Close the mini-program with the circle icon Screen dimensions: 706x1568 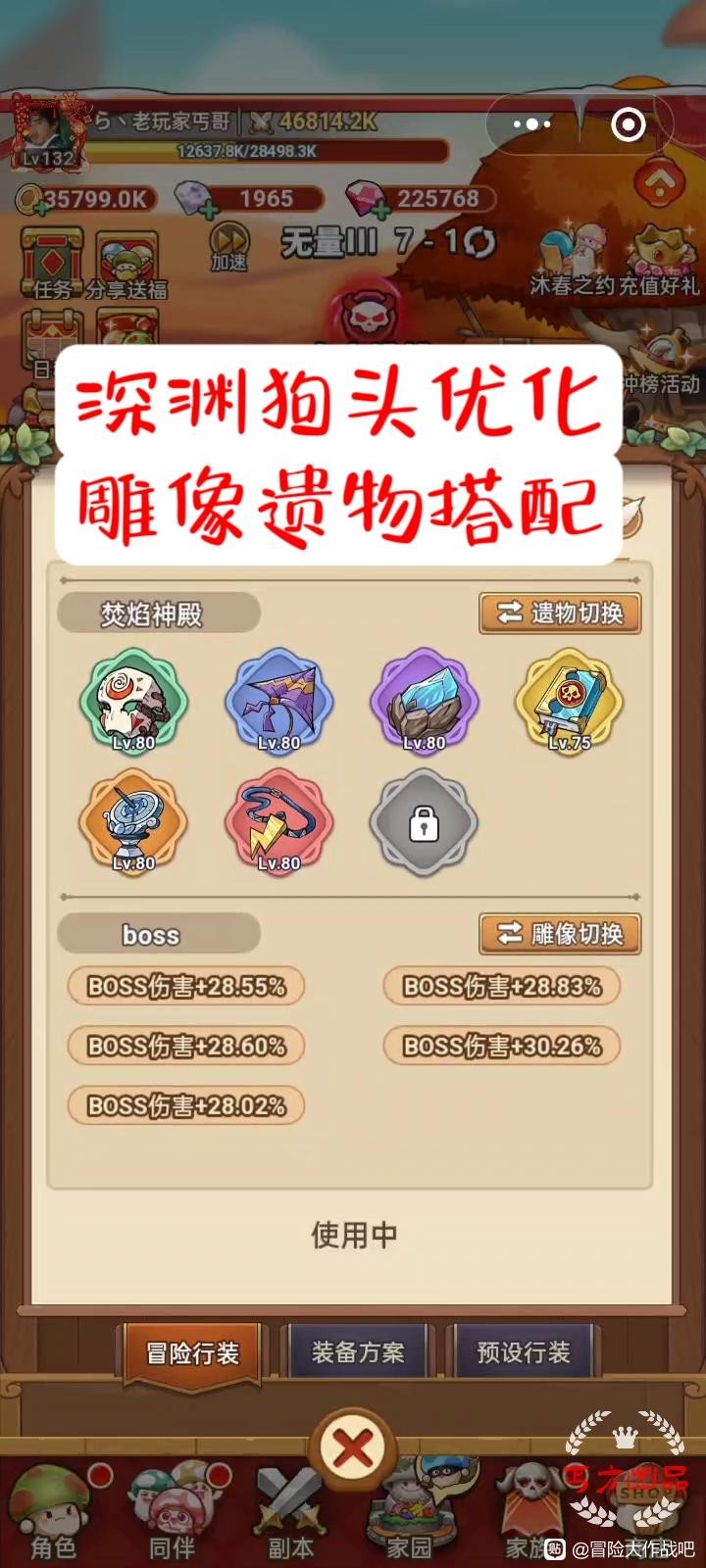628,124
